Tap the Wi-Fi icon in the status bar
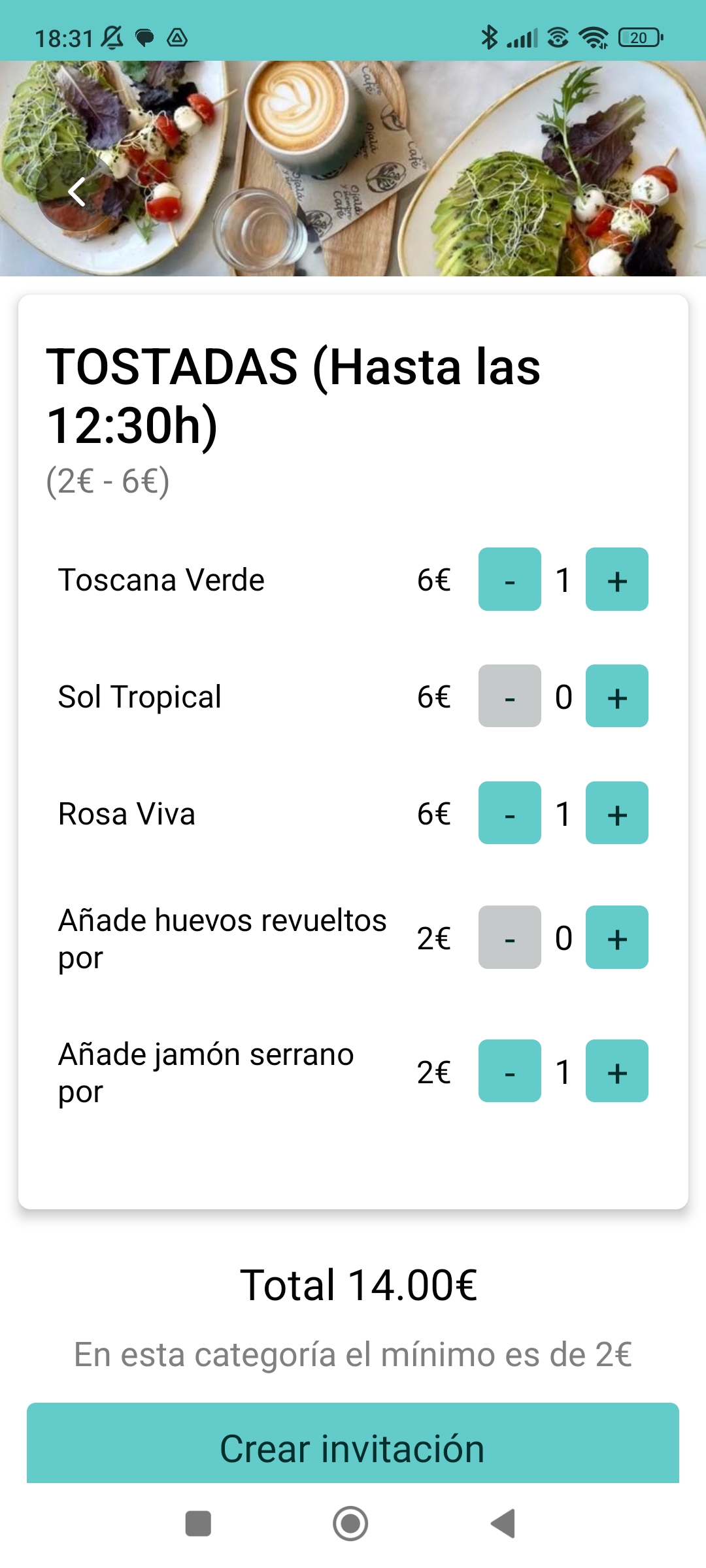This screenshot has width=706, height=1568. point(594,38)
